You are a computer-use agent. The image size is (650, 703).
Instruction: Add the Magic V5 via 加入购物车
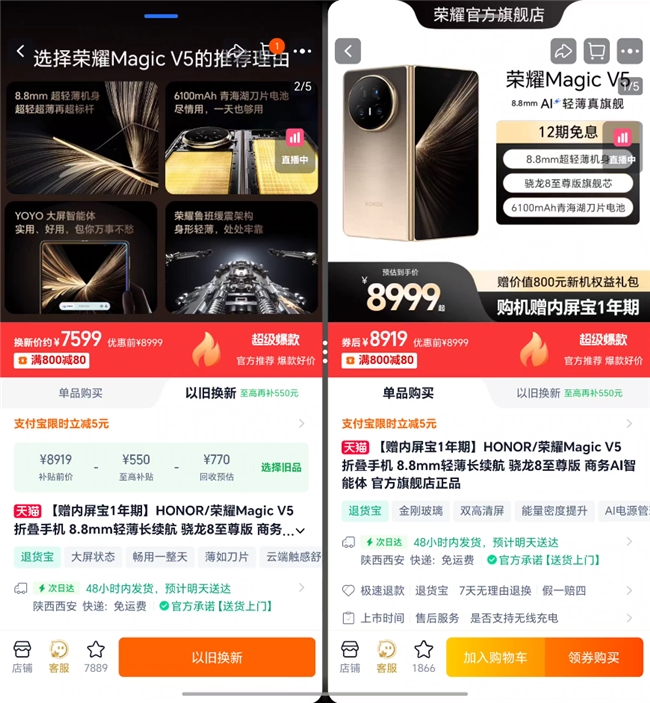[x=495, y=657]
